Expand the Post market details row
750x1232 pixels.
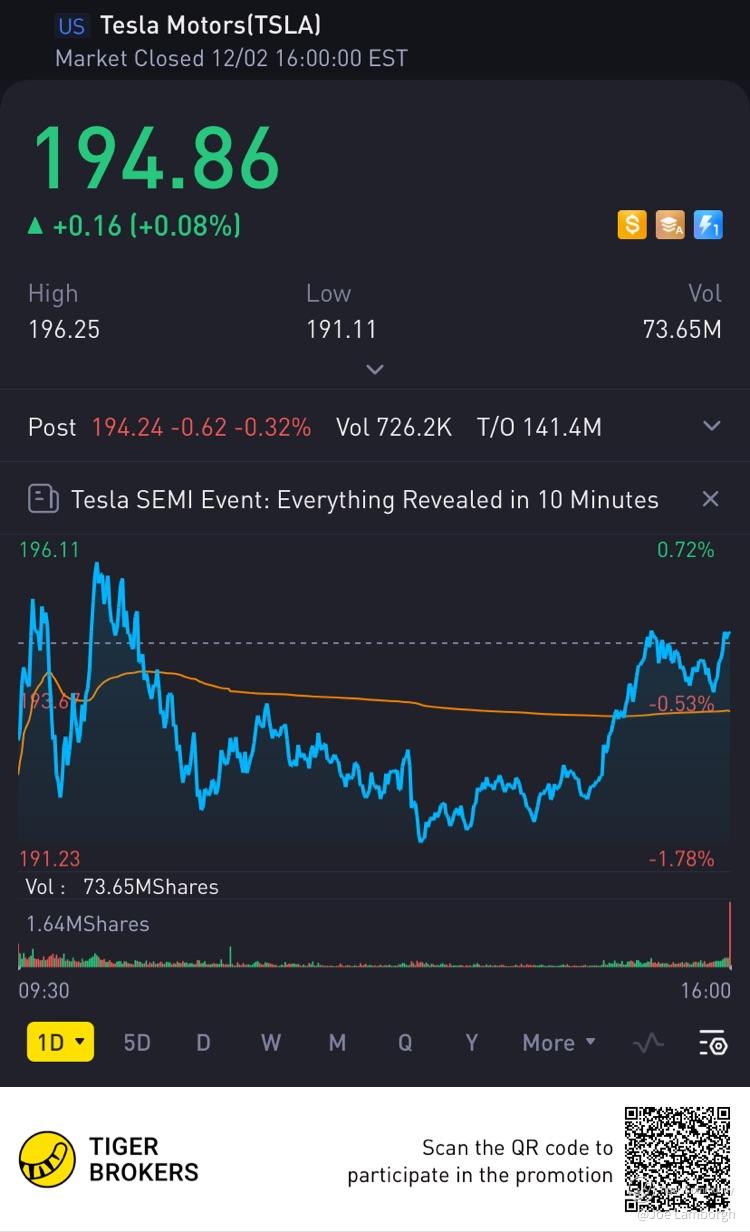[x=711, y=427]
